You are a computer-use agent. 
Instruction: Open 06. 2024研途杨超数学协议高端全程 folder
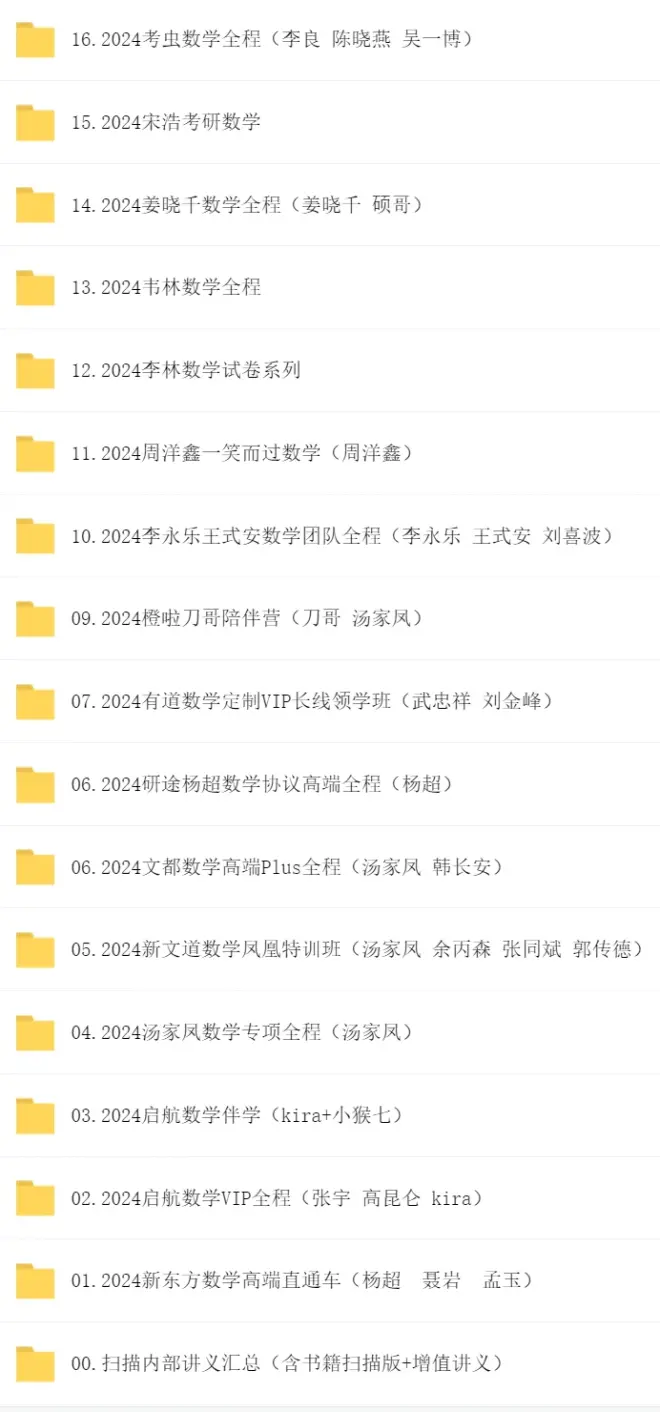click(262, 784)
